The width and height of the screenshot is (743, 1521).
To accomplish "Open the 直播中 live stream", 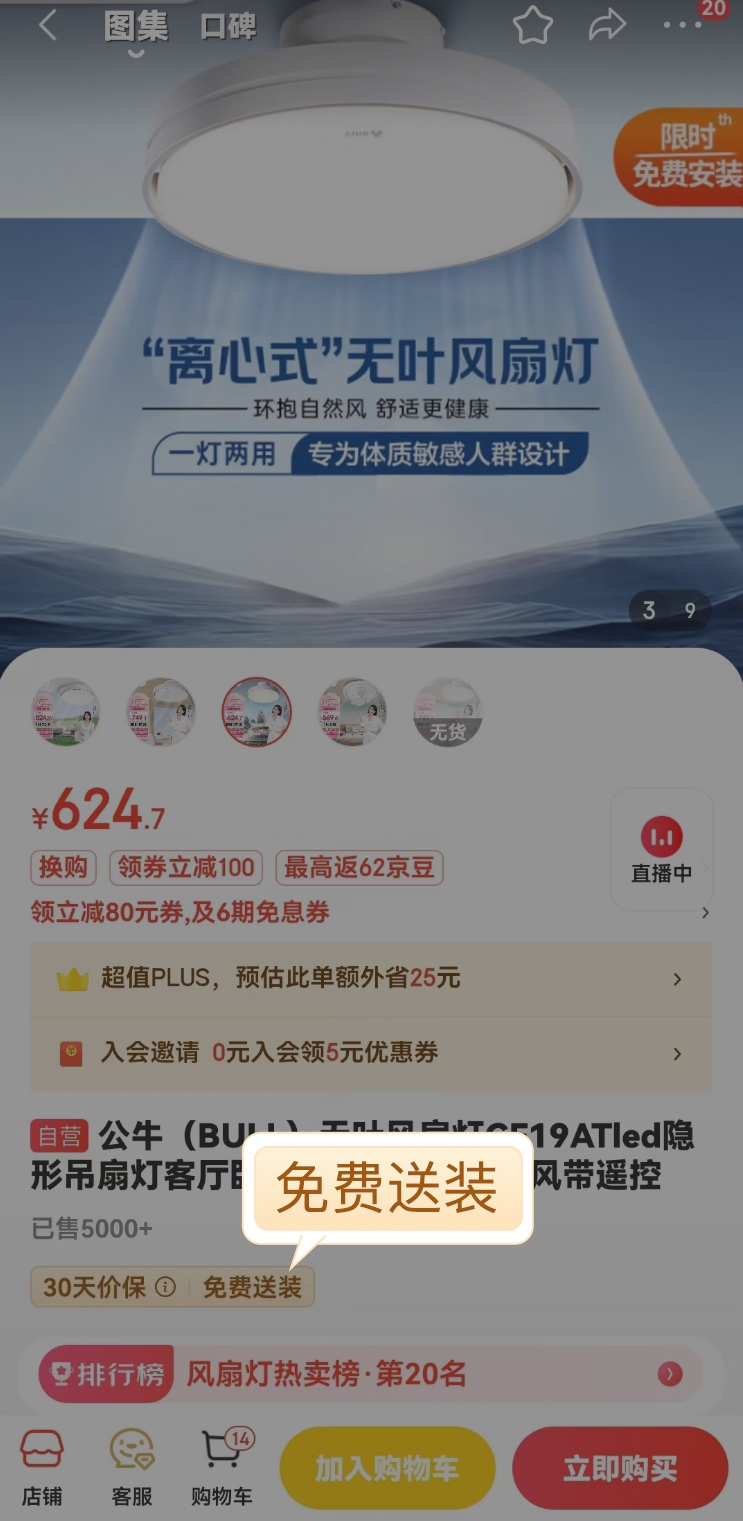I will [x=661, y=850].
